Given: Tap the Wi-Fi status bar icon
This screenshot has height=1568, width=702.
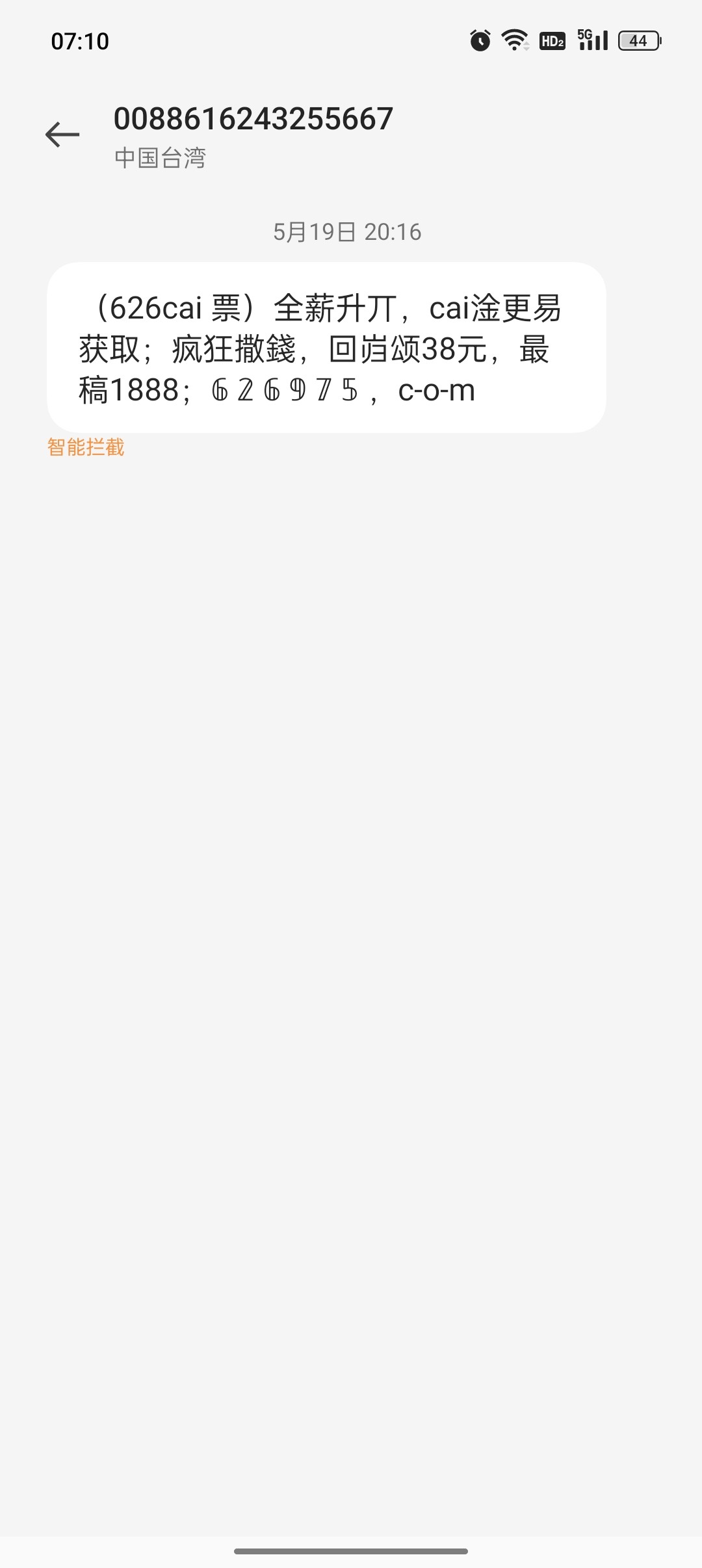Looking at the screenshot, I should coord(513,39).
